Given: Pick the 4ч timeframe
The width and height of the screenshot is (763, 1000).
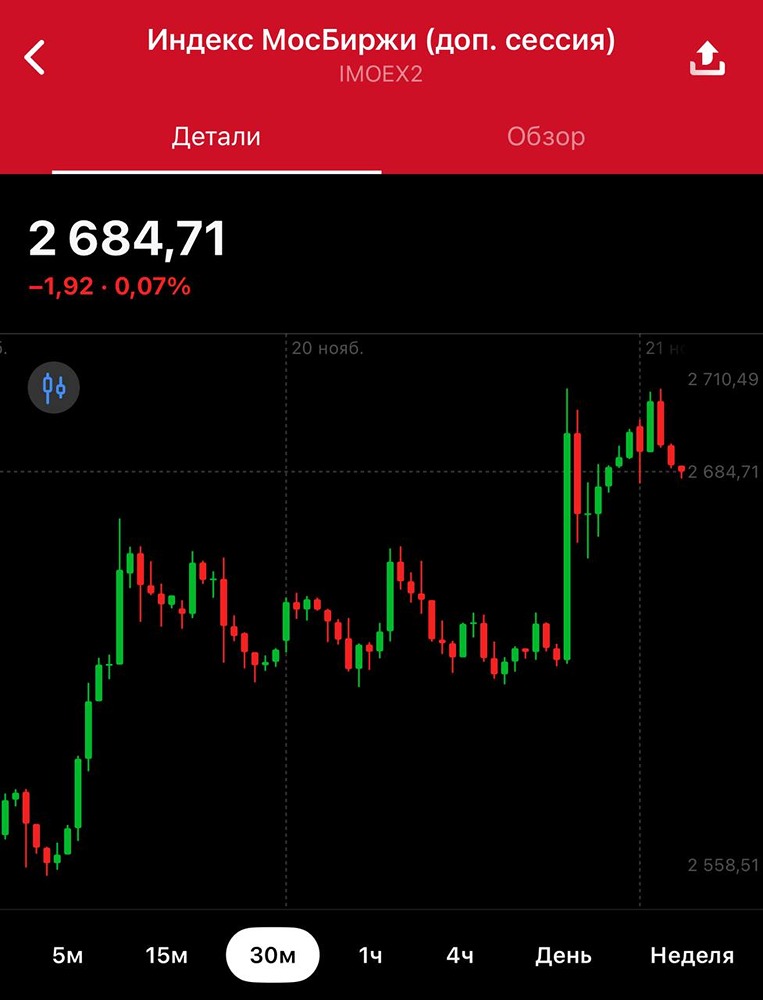Looking at the screenshot, I should pyautogui.click(x=459, y=955).
